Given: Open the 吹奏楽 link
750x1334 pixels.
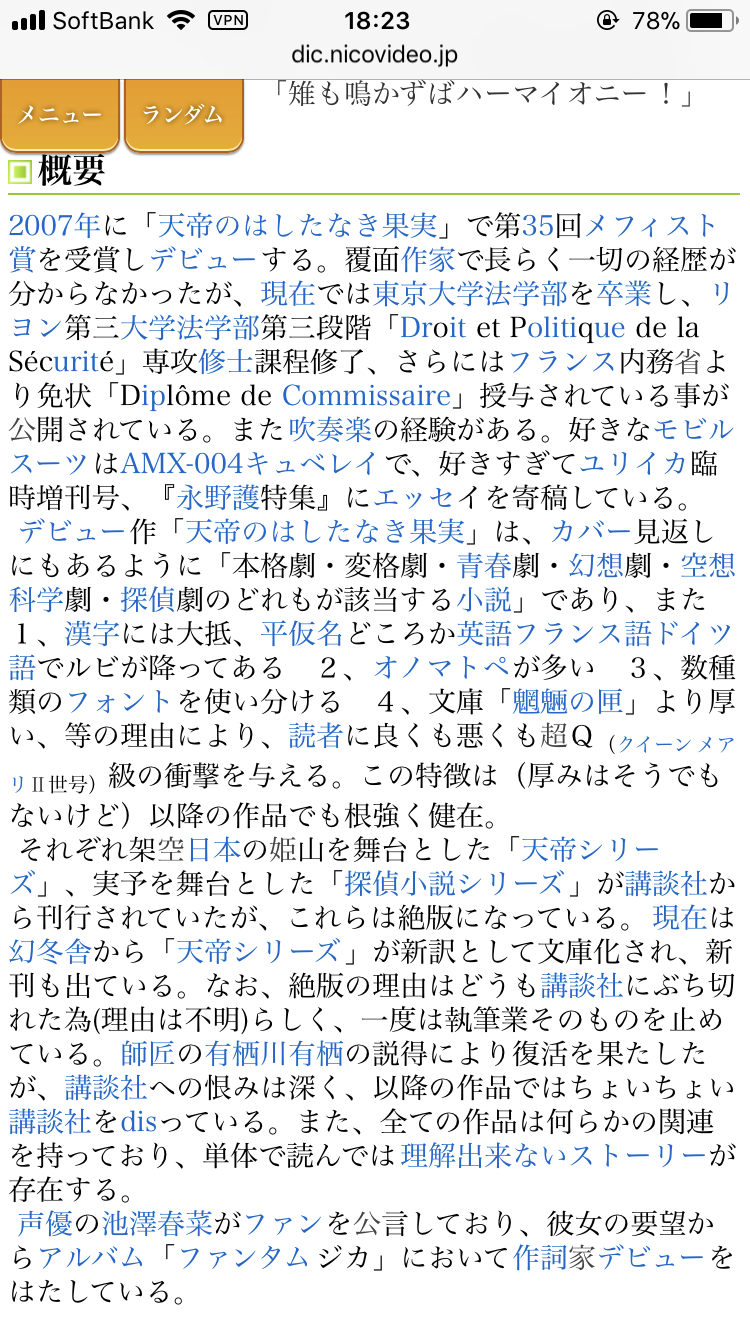Looking at the screenshot, I should pos(329,429).
